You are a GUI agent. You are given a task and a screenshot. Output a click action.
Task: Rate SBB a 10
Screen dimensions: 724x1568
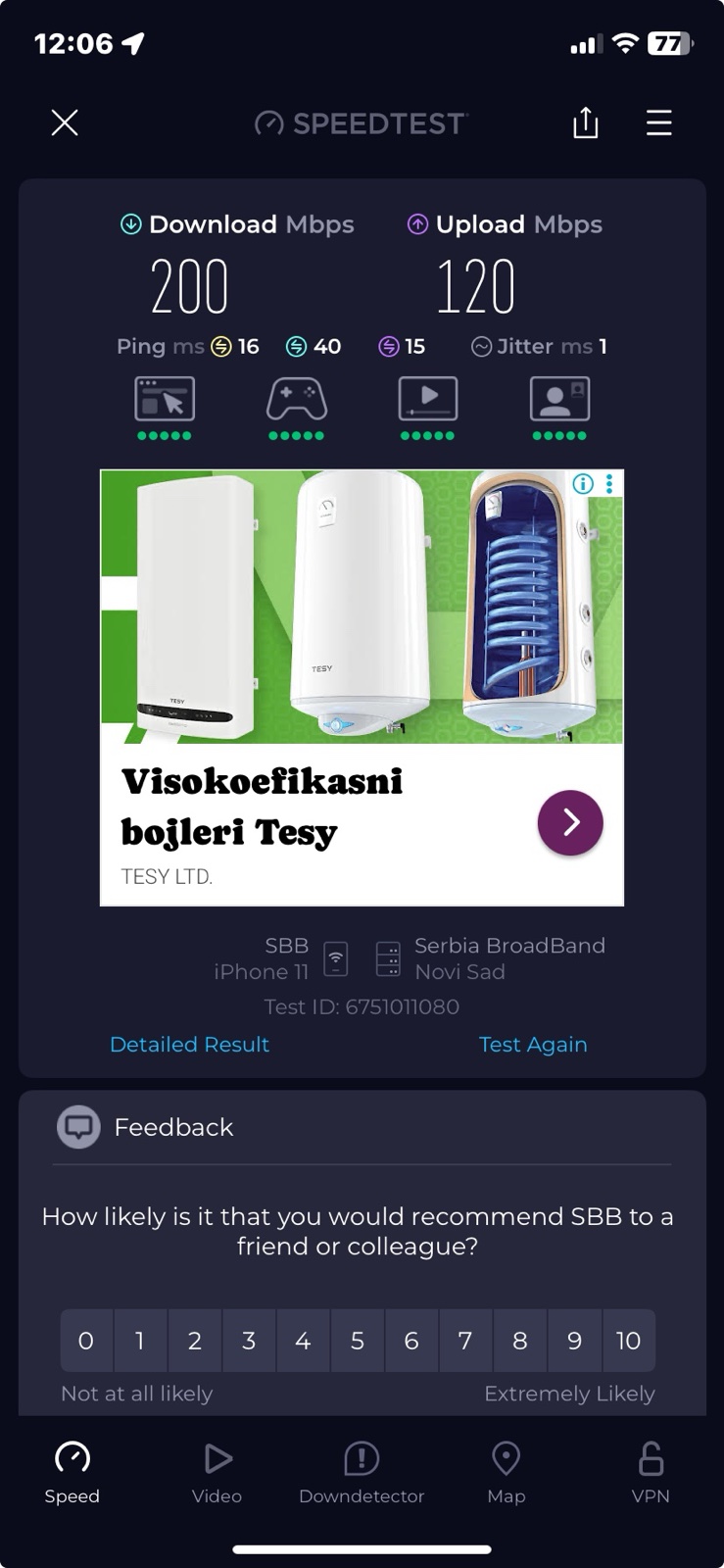click(x=628, y=1340)
